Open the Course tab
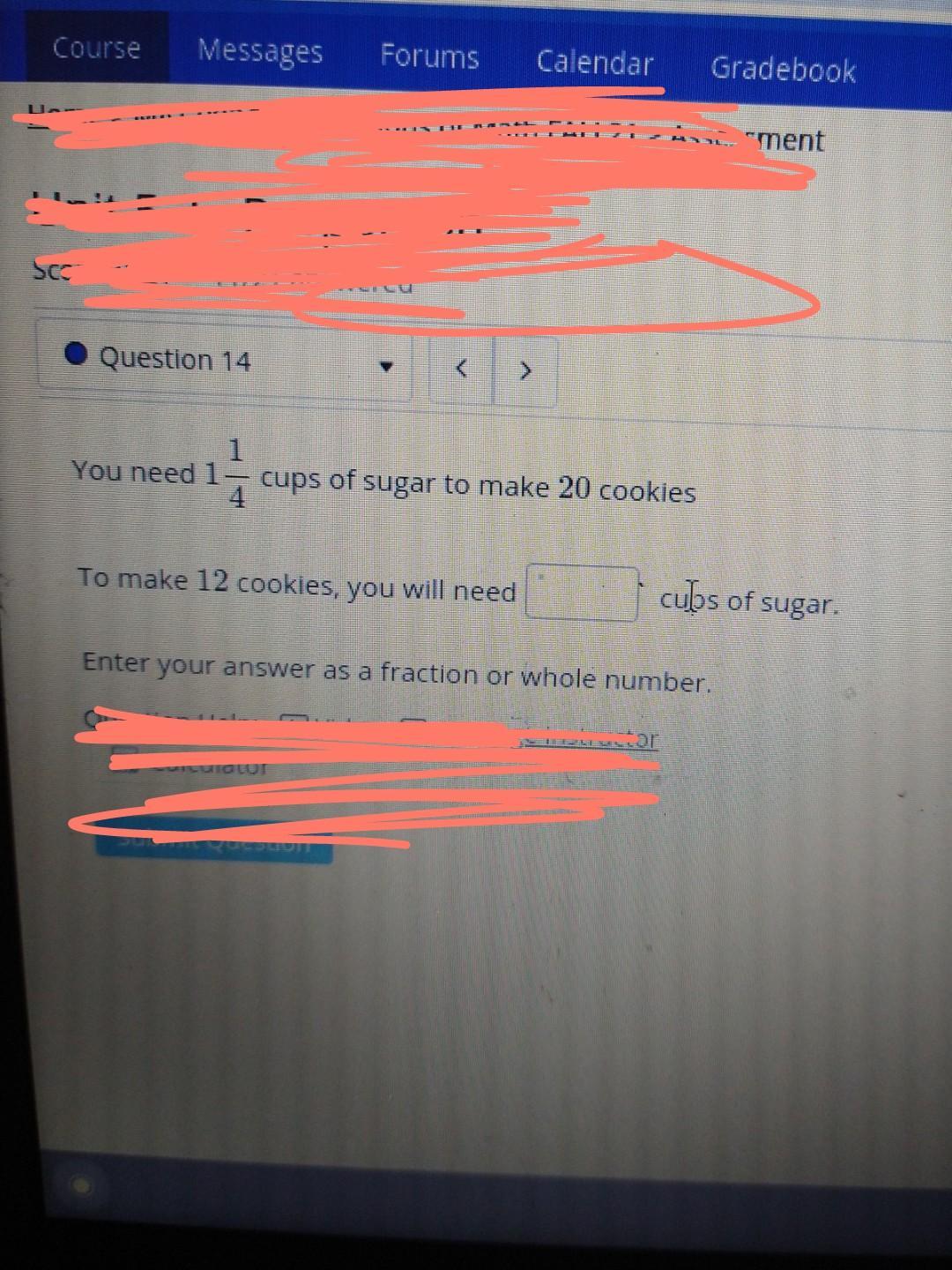 (96, 48)
